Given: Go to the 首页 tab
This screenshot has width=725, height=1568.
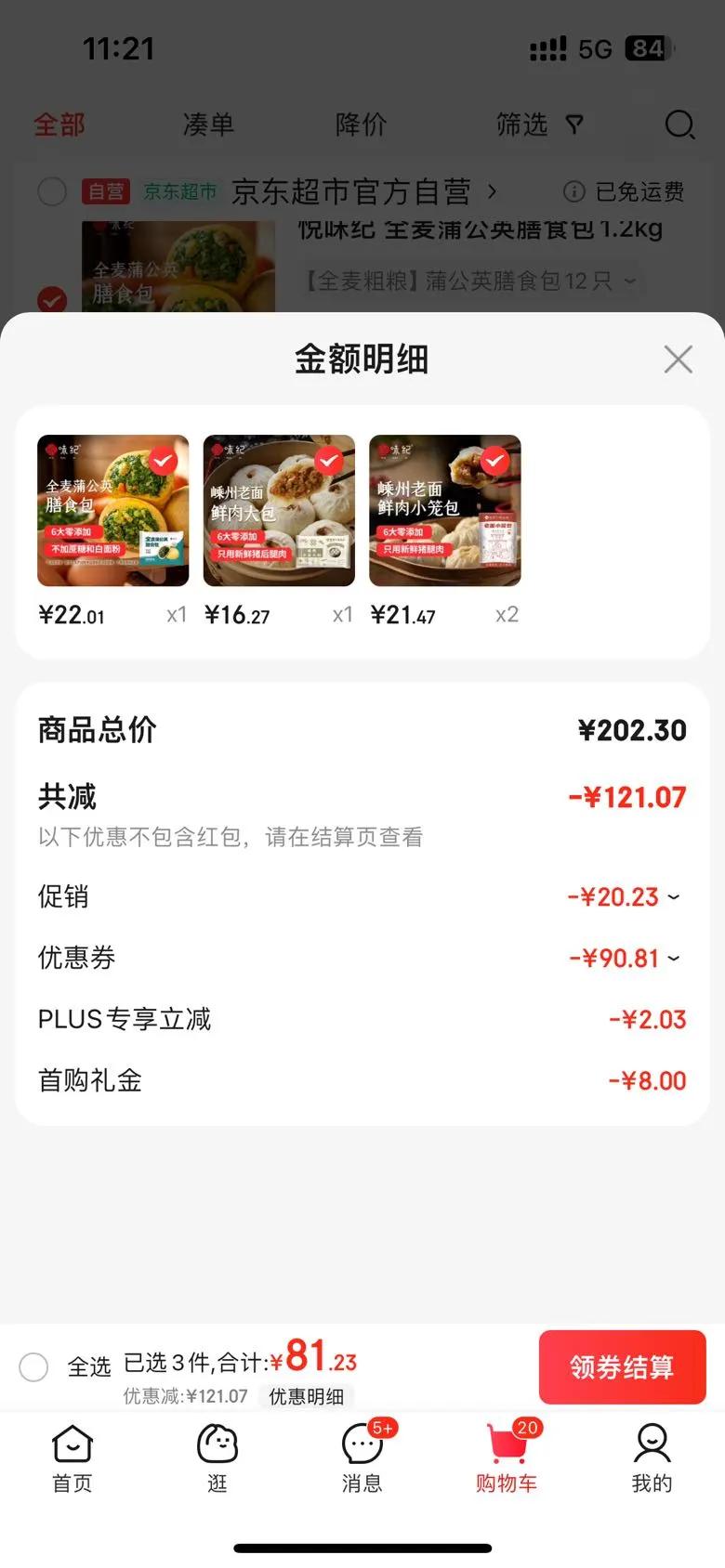Looking at the screenshot, I should tap(72, 1458).
